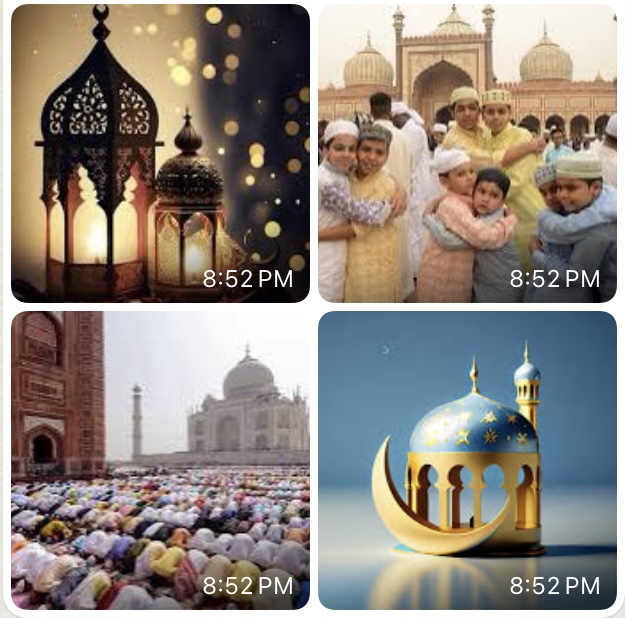The width and height of the screenshot is (625, 618).
Task: Open the Taj Mahal prayer crowd photo
Action: click(160, 460)
